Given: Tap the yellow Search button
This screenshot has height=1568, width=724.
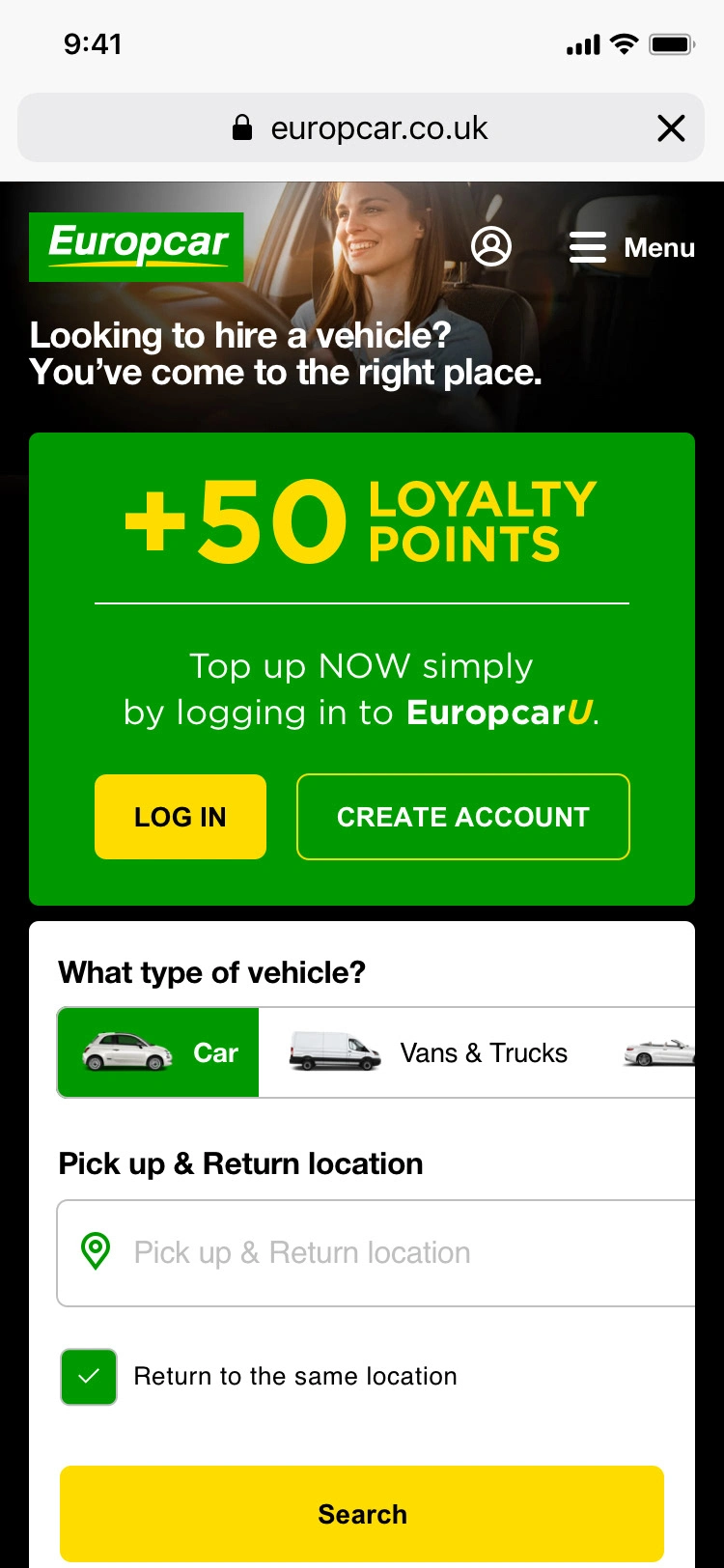Looking at the screenshot, I should click(x=362, y=1514).
